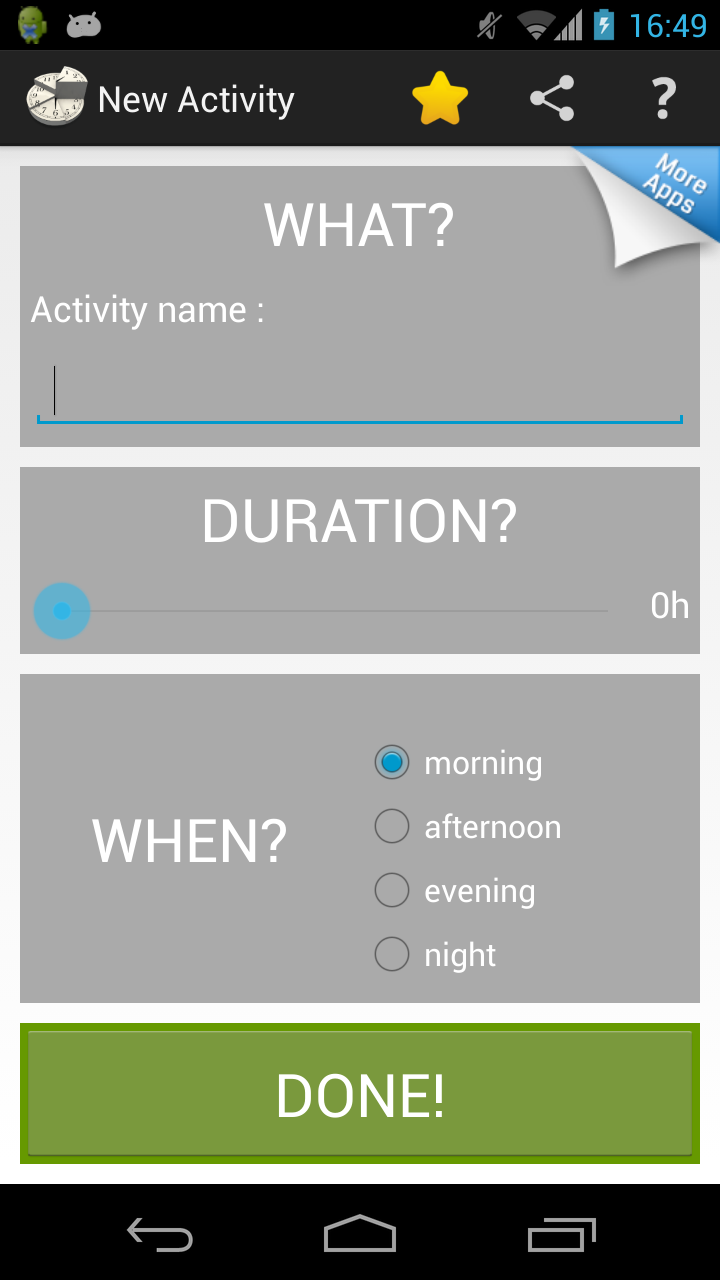The image size is (720, 1280).
Task: Focus the Activity name text field
Action: coord(360,392)
